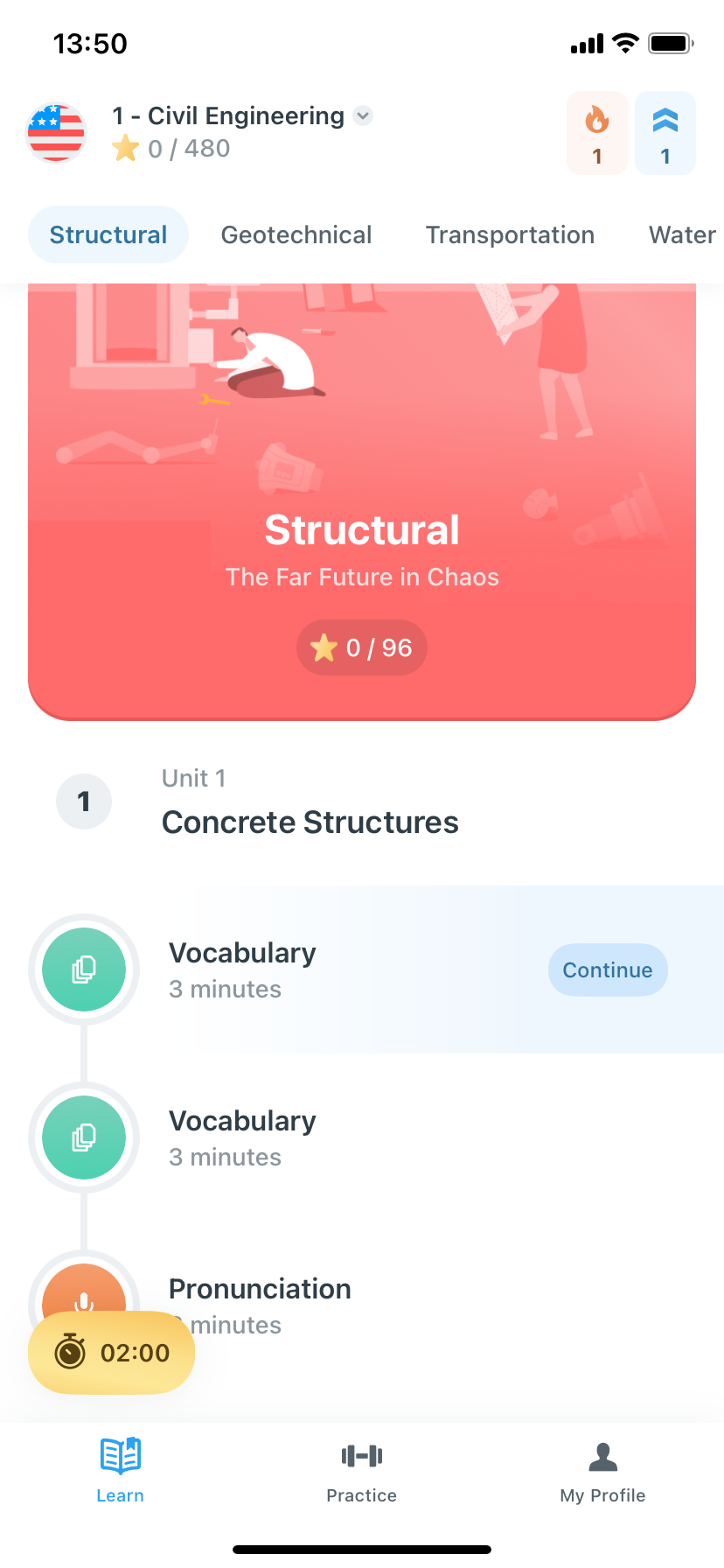Viewport: 724px width, 1568px height.
Task: Go to the Practice tab
Action: pos(361,1470)
